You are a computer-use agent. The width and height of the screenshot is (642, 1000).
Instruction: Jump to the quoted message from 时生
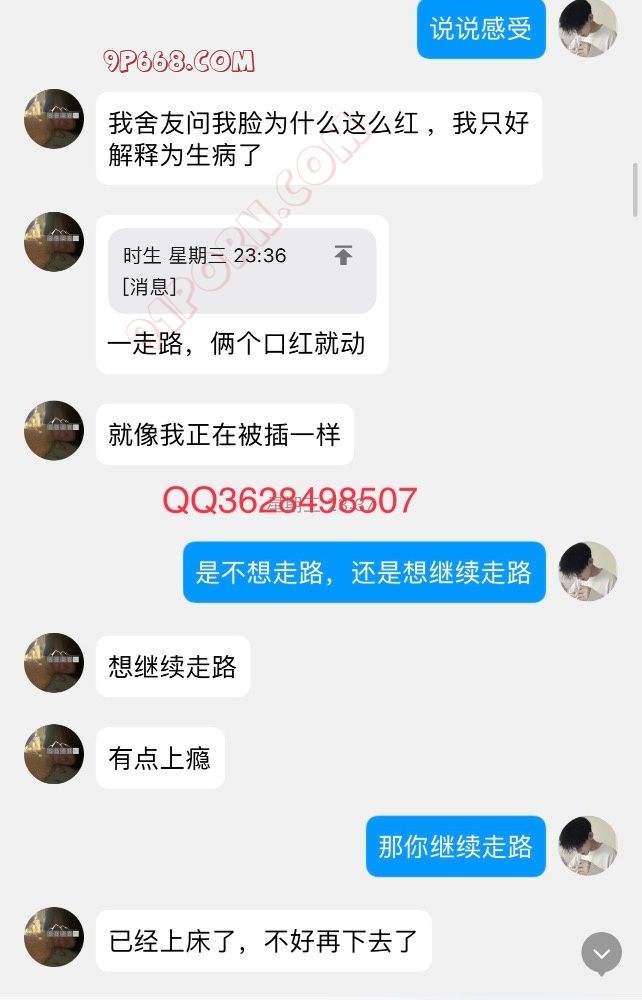343,256
